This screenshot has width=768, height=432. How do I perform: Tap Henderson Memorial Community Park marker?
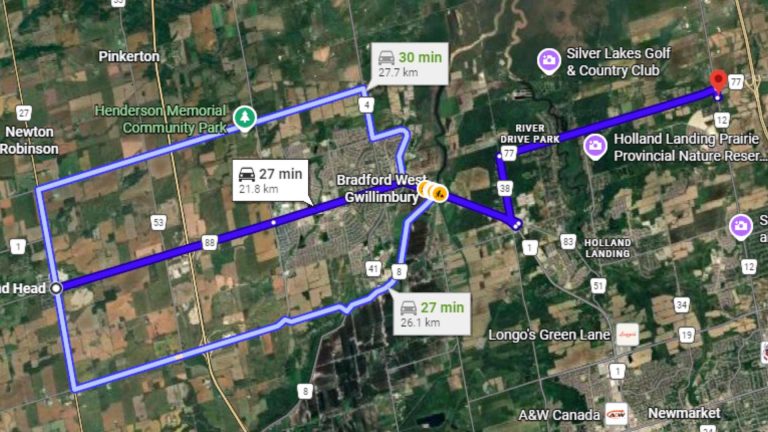(243, 119)
